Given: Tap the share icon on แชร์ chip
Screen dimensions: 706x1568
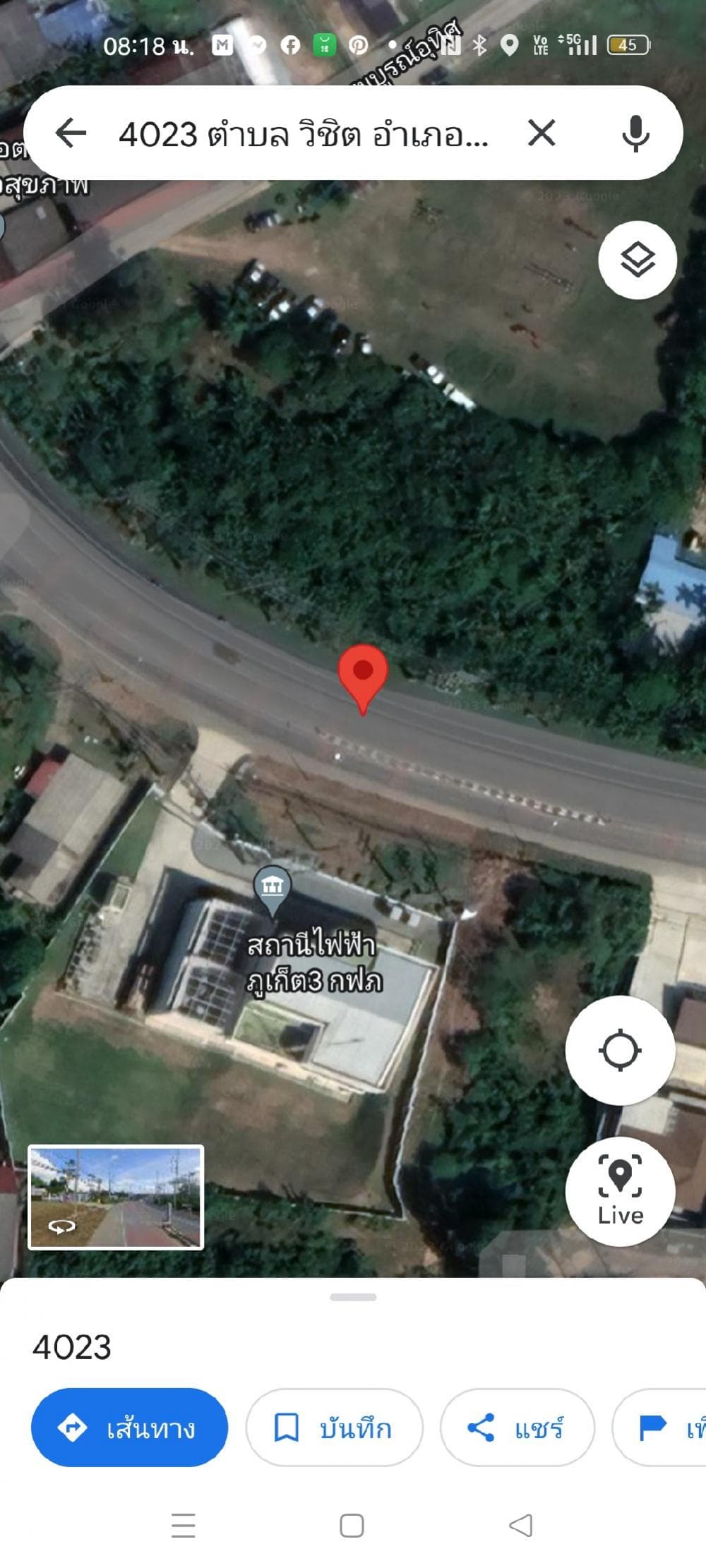Looking at the screenshot, I should (482, 1428).
